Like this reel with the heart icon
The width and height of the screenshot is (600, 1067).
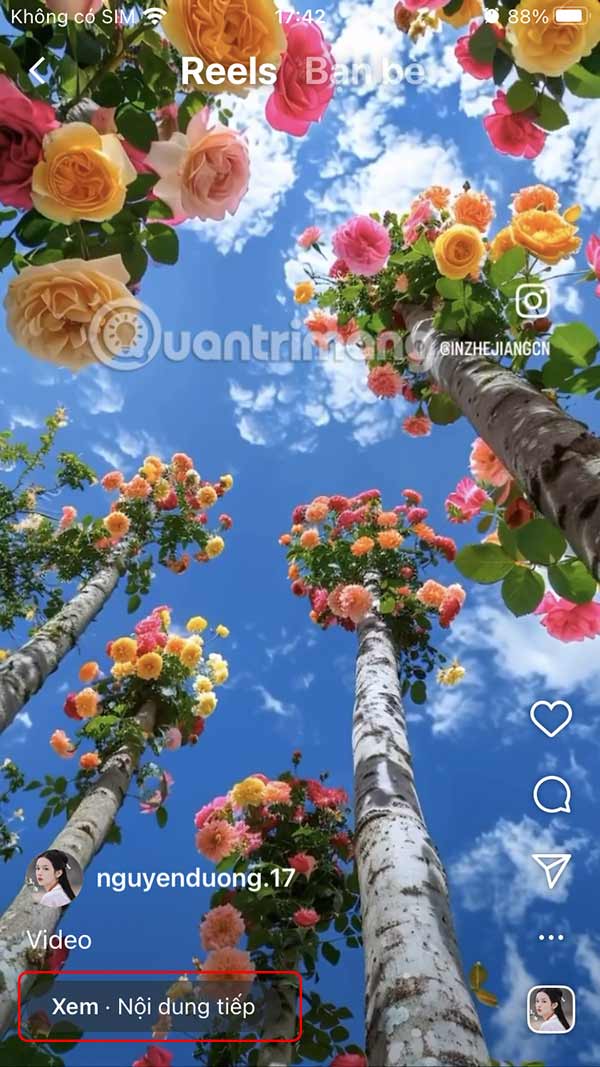pyautogui.click(x=551, y=718)
